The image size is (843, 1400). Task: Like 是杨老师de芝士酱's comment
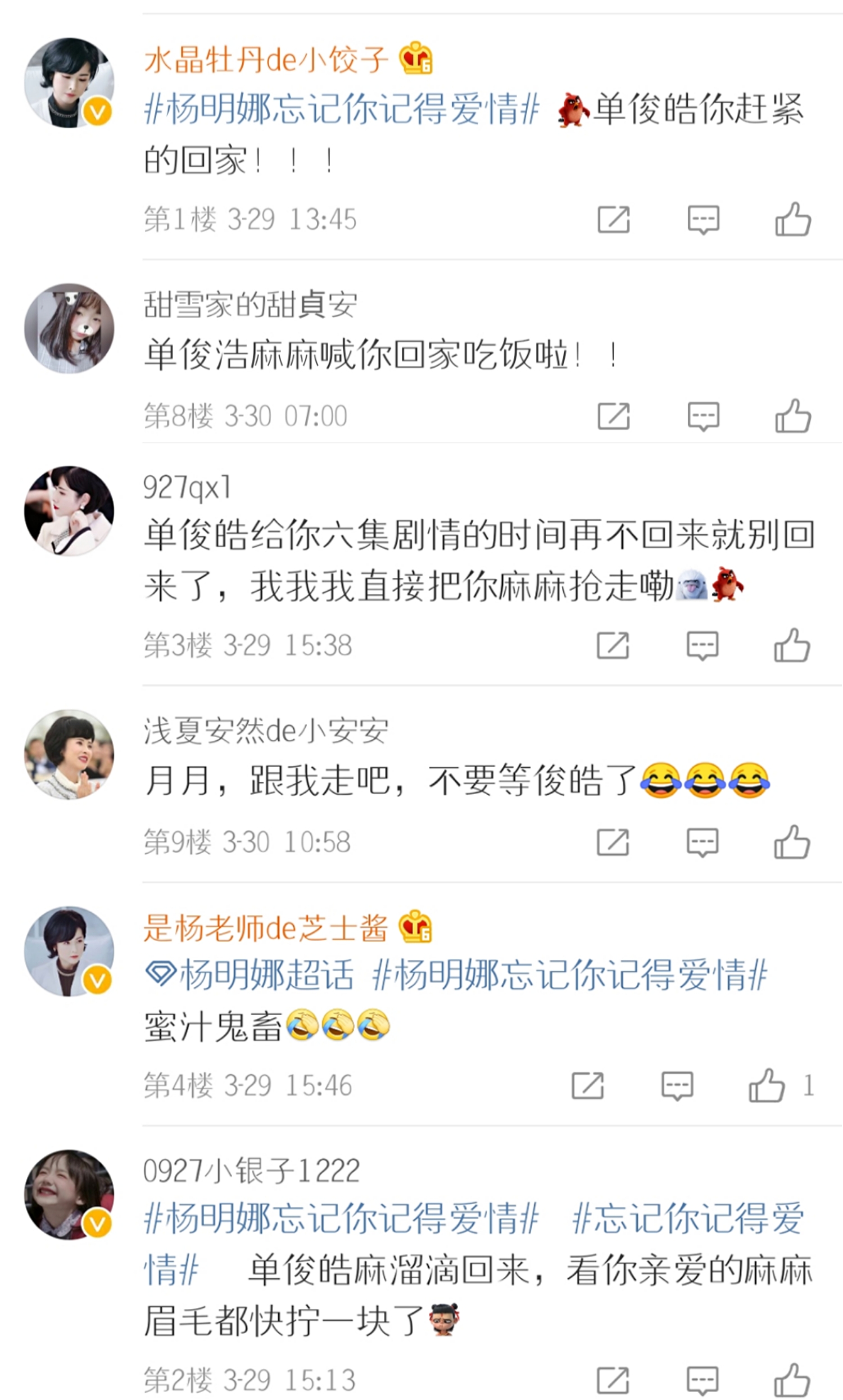tap(767, 1085)
